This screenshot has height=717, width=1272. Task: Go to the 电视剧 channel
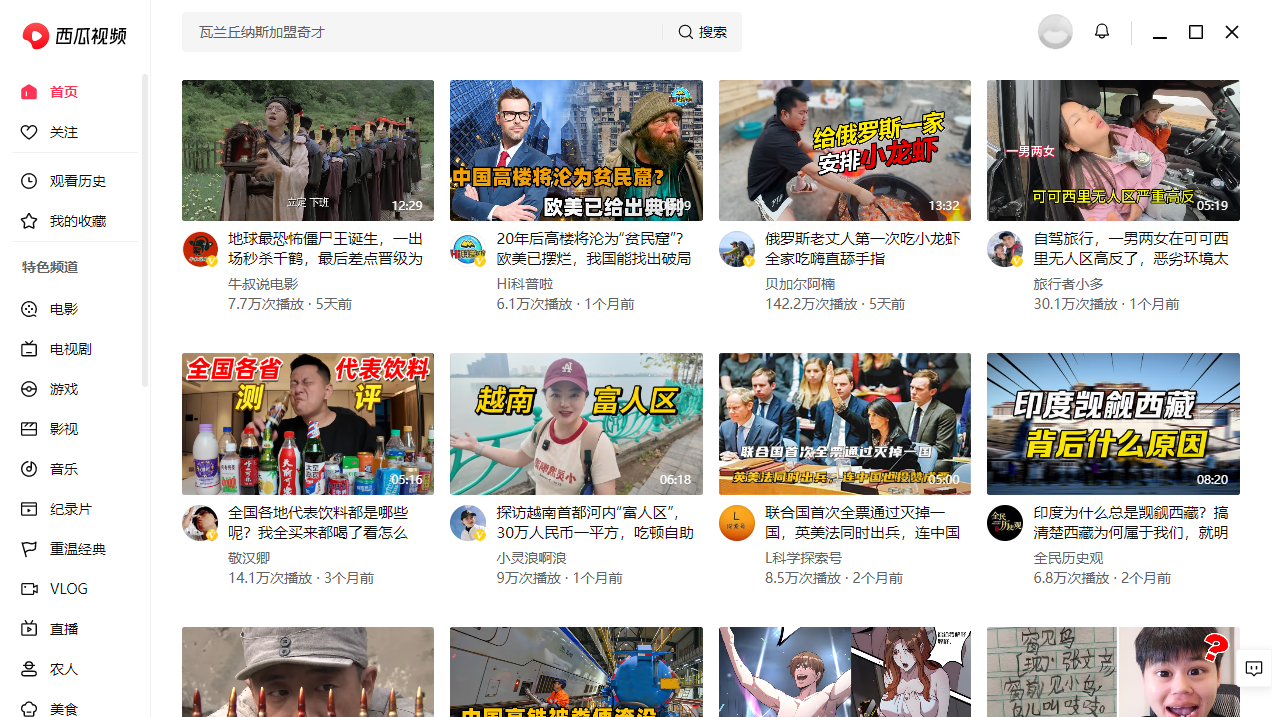point(70,349)
